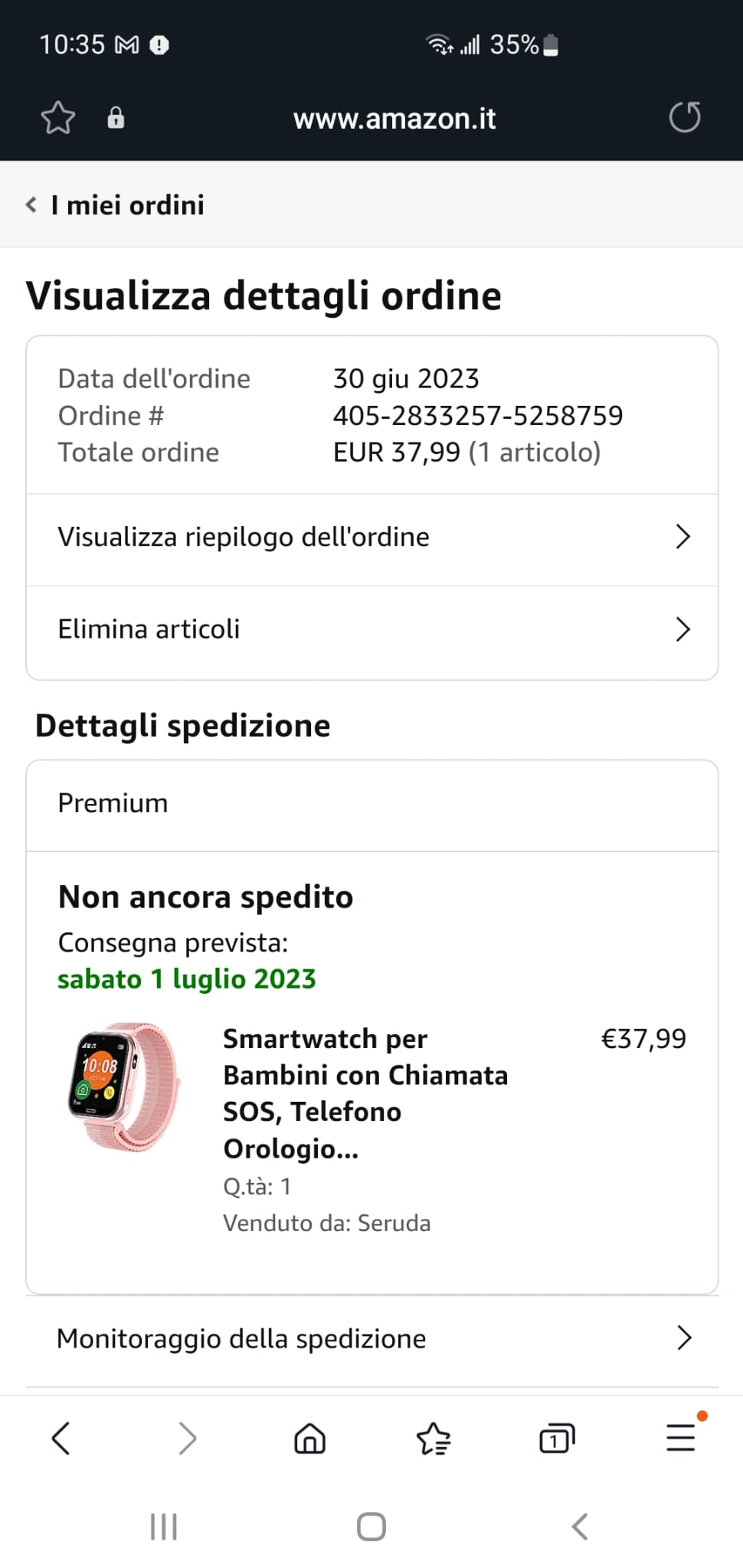Go back one page in the browser
The width and height of the screenshot is (743, 1568).
[x=61, y=1438]
